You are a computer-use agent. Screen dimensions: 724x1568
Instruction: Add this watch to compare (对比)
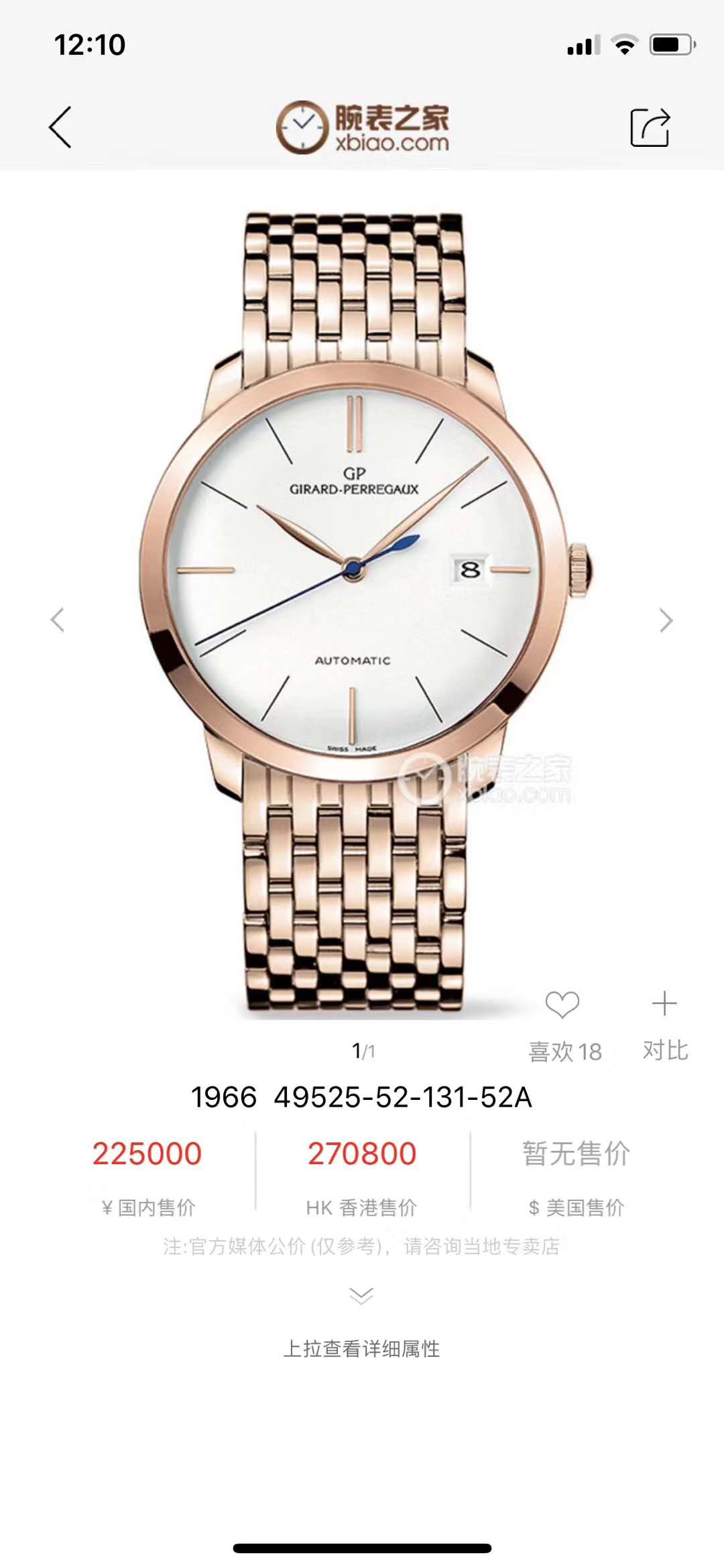pyautogui.click(x=664, y=1004)
